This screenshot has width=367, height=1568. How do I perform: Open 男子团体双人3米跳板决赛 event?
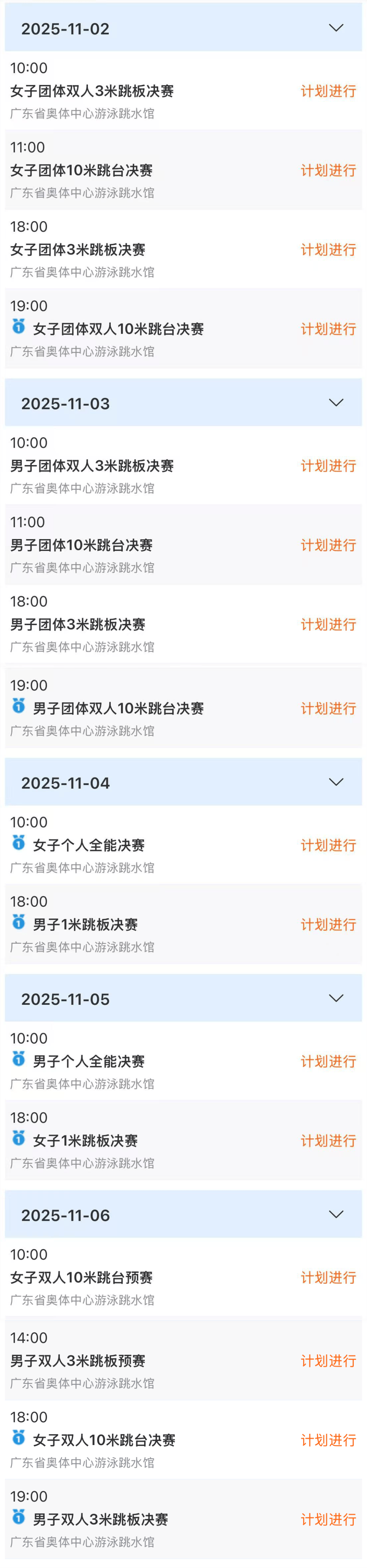pos(92,466)
